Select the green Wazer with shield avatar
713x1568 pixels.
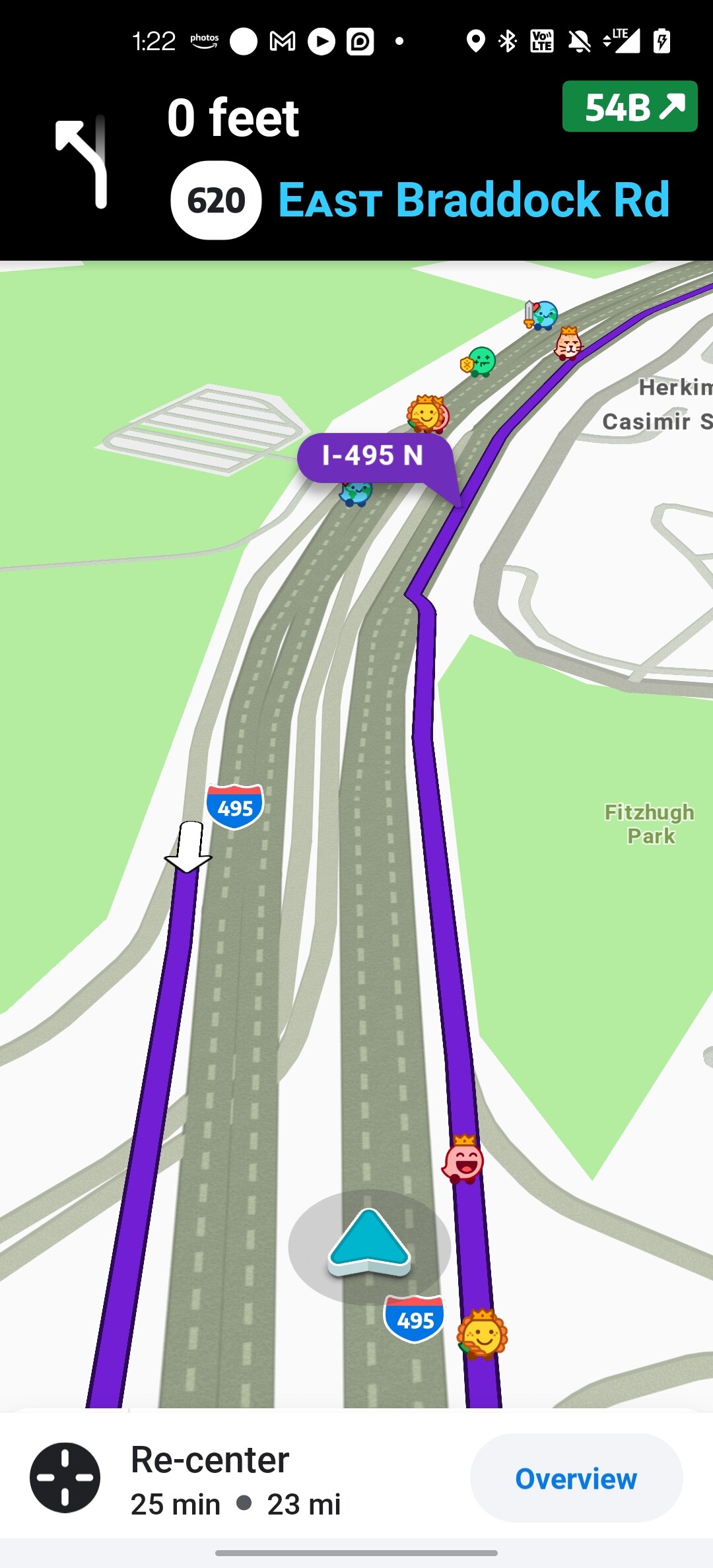click(x=481, y=362)
